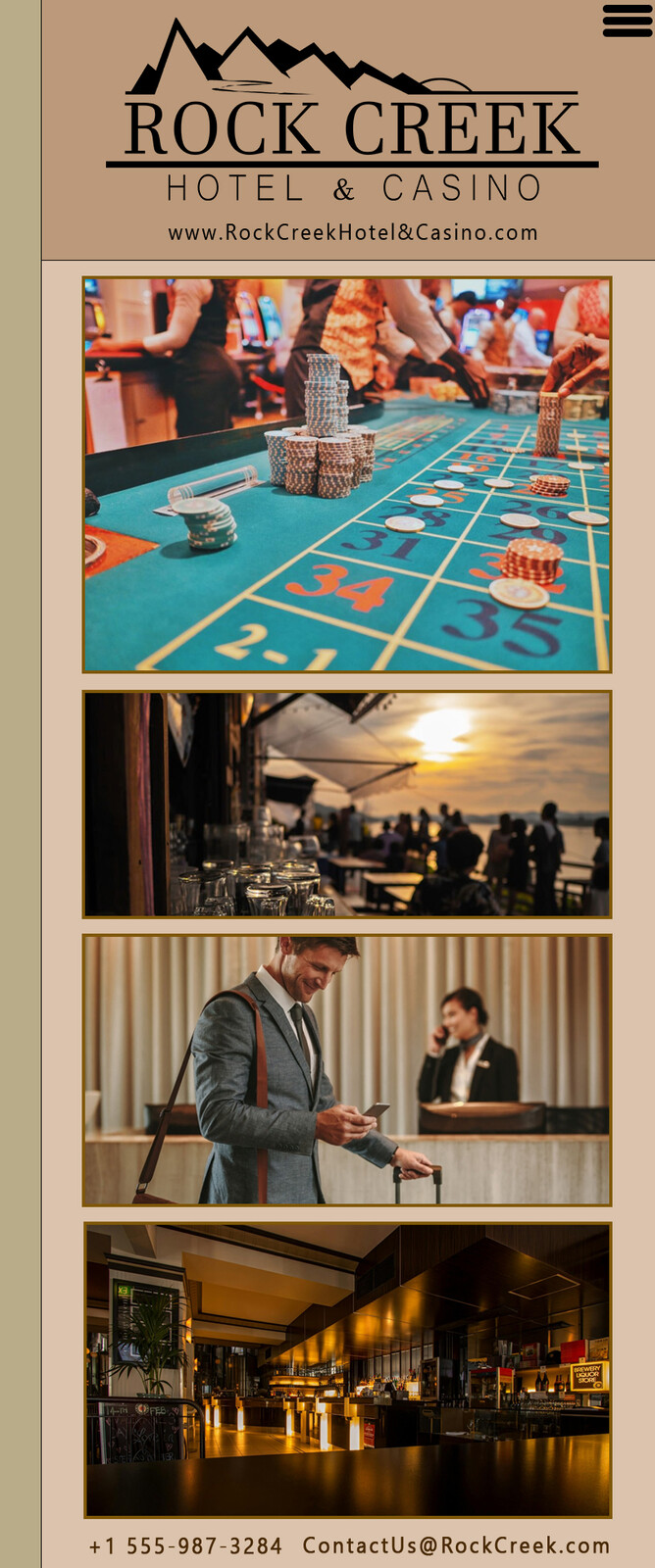Open the hamburger menu

[627, 21]
